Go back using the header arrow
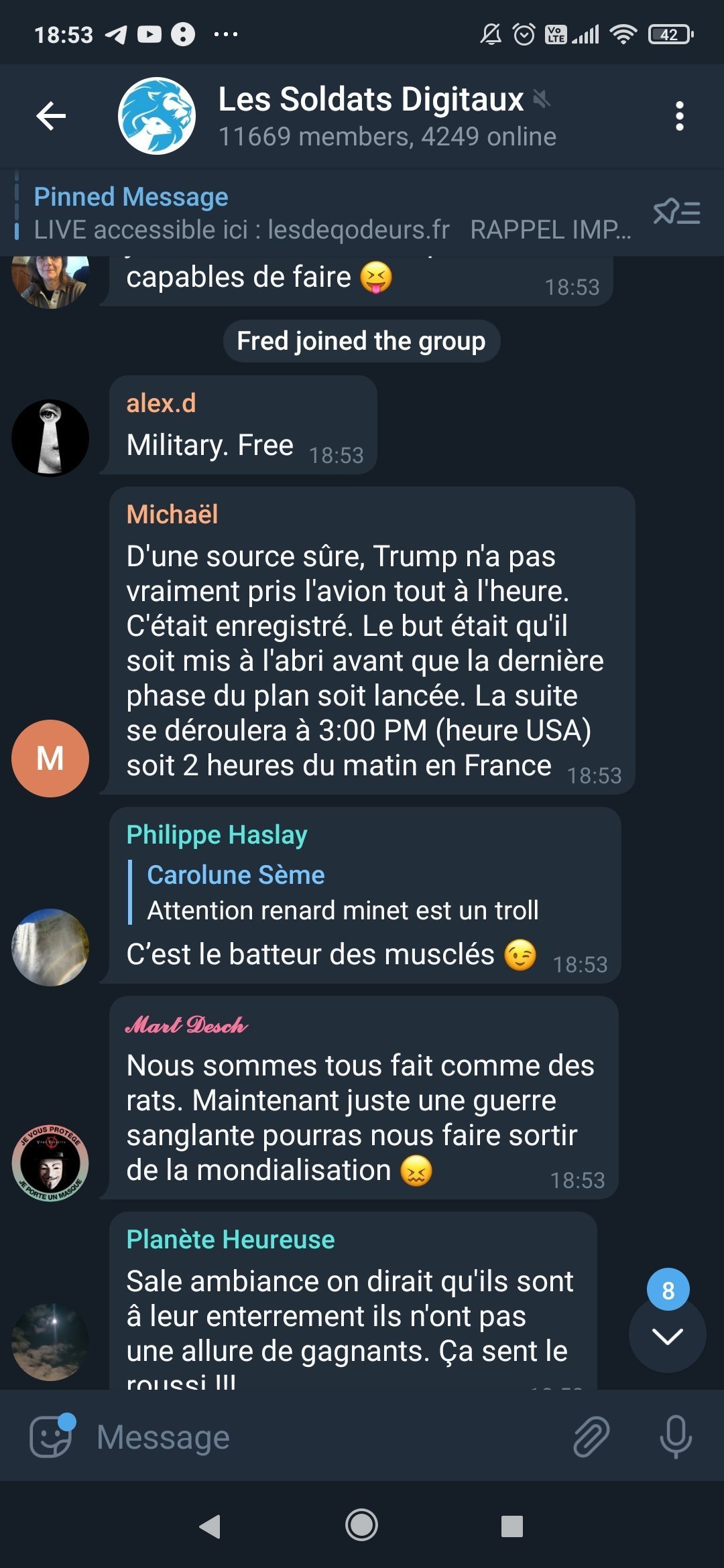The height and width of the screenshot is (1568, 724). click(x=51, y=116)
